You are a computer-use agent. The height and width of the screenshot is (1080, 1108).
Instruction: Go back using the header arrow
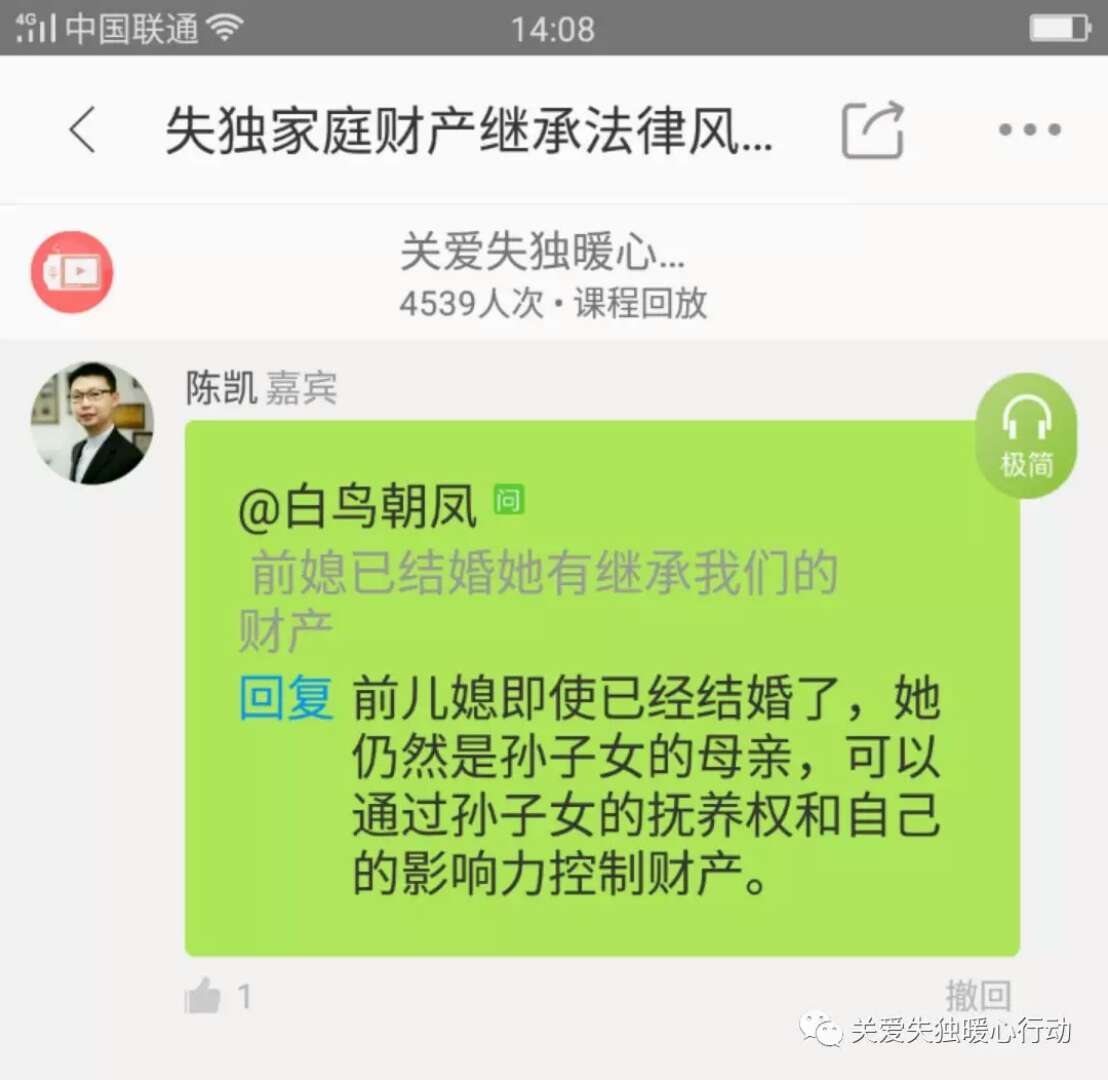(x=83, y=130)
